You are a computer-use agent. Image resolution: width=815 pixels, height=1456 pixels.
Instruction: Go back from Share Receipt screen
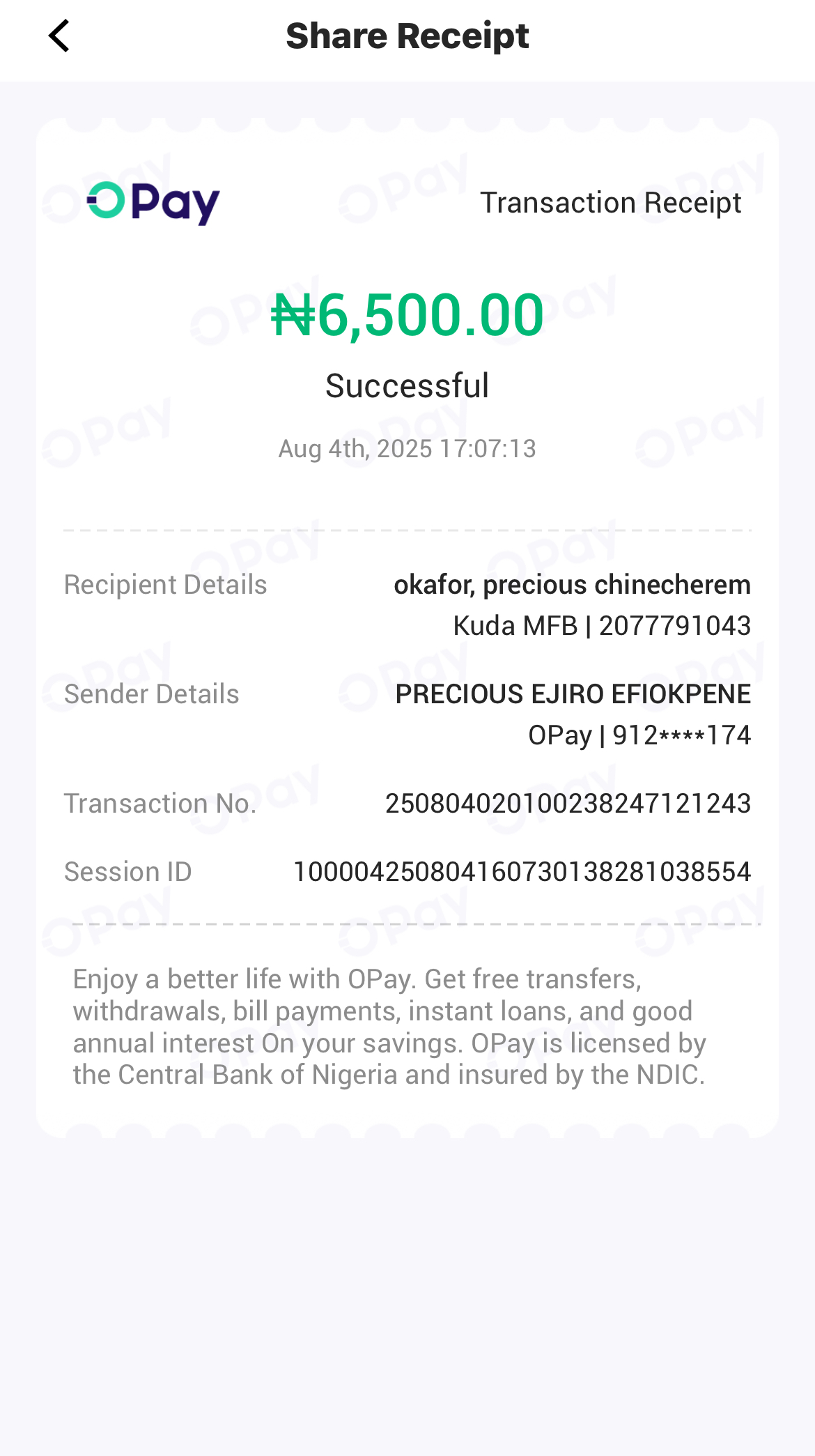pyautogui.click(x=59, y=36)
